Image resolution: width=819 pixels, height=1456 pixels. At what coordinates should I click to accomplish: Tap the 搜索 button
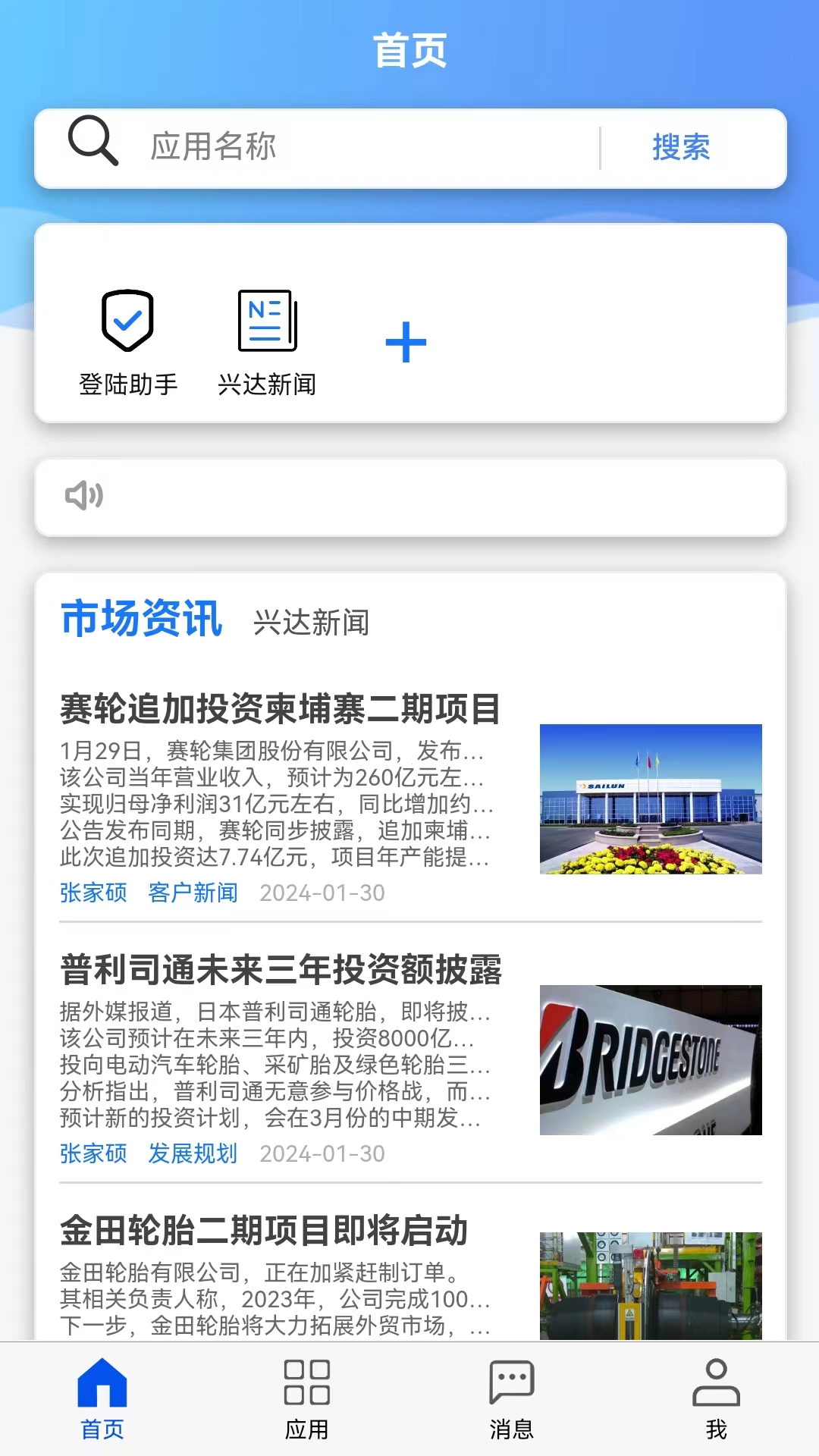[681, 147]
